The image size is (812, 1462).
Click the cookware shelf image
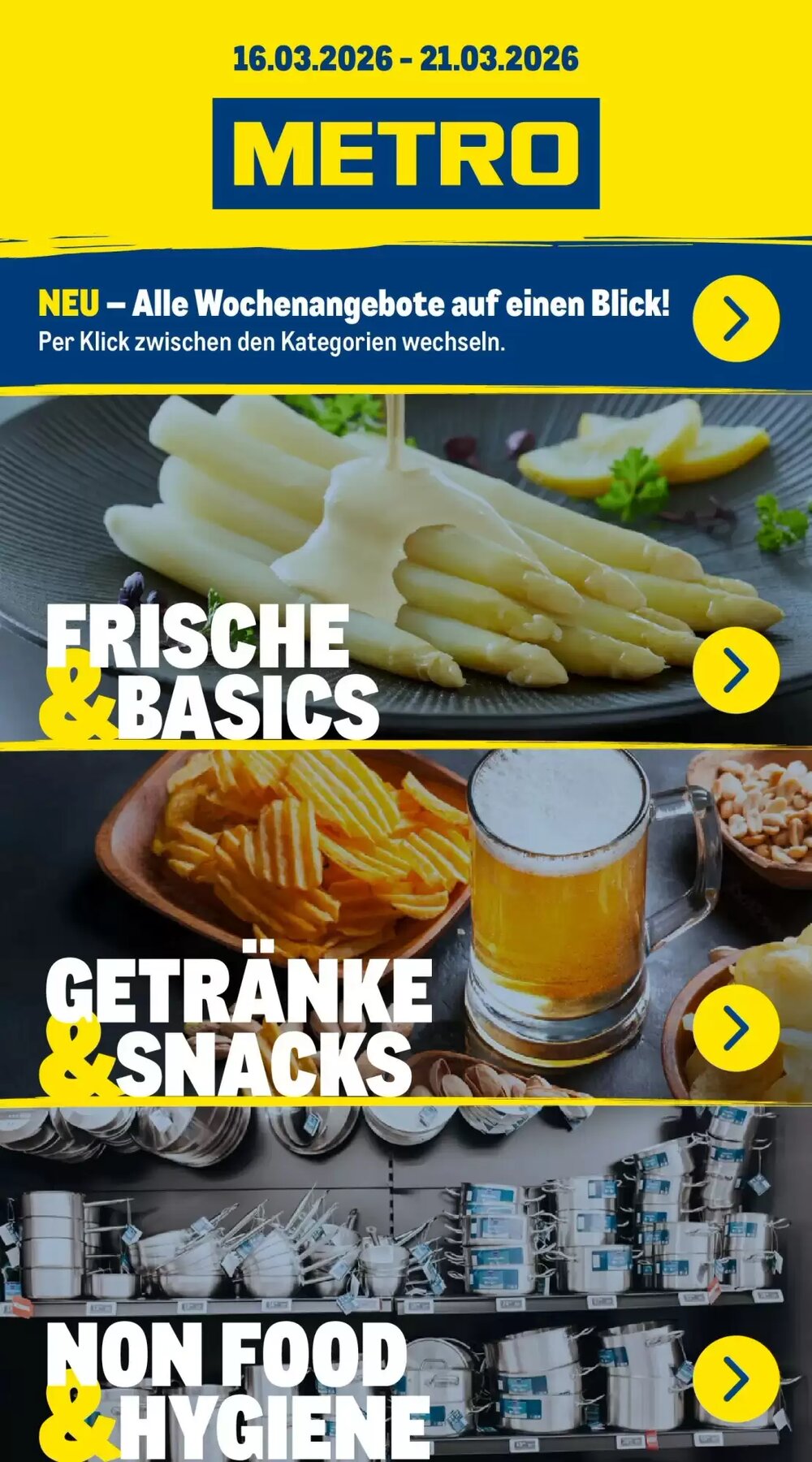tap(406, 1202)
